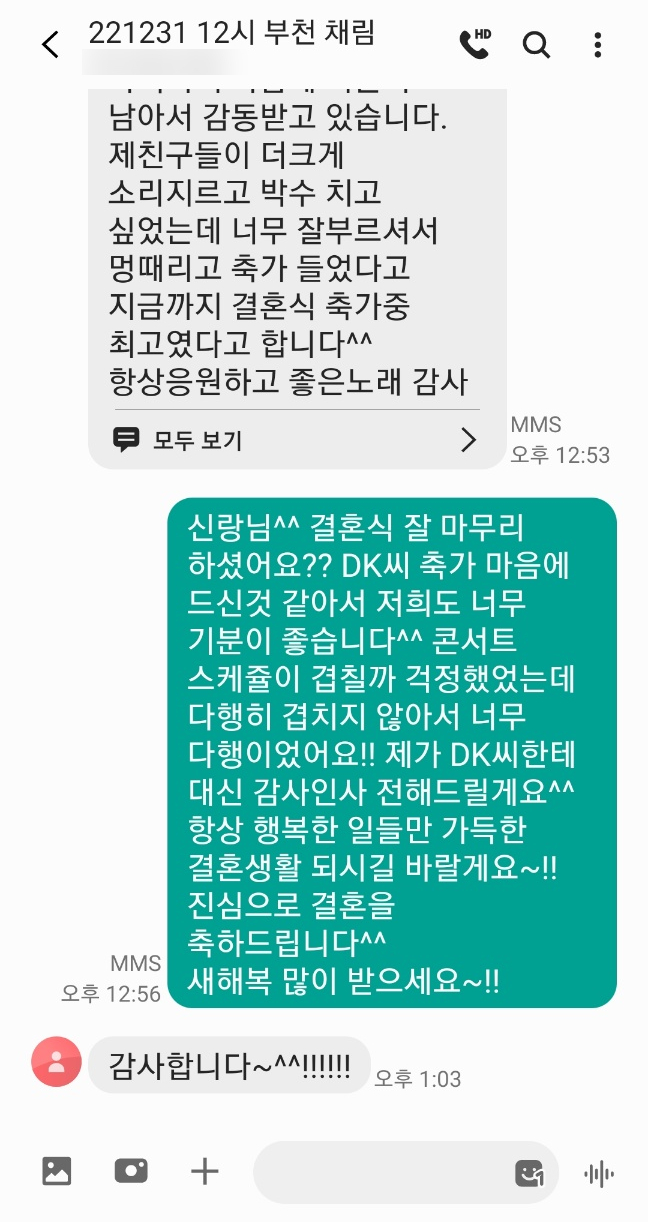This screenshot has height=1222, width=648.
Task: Open the overflow menu
Action: (x=598, y=44)
